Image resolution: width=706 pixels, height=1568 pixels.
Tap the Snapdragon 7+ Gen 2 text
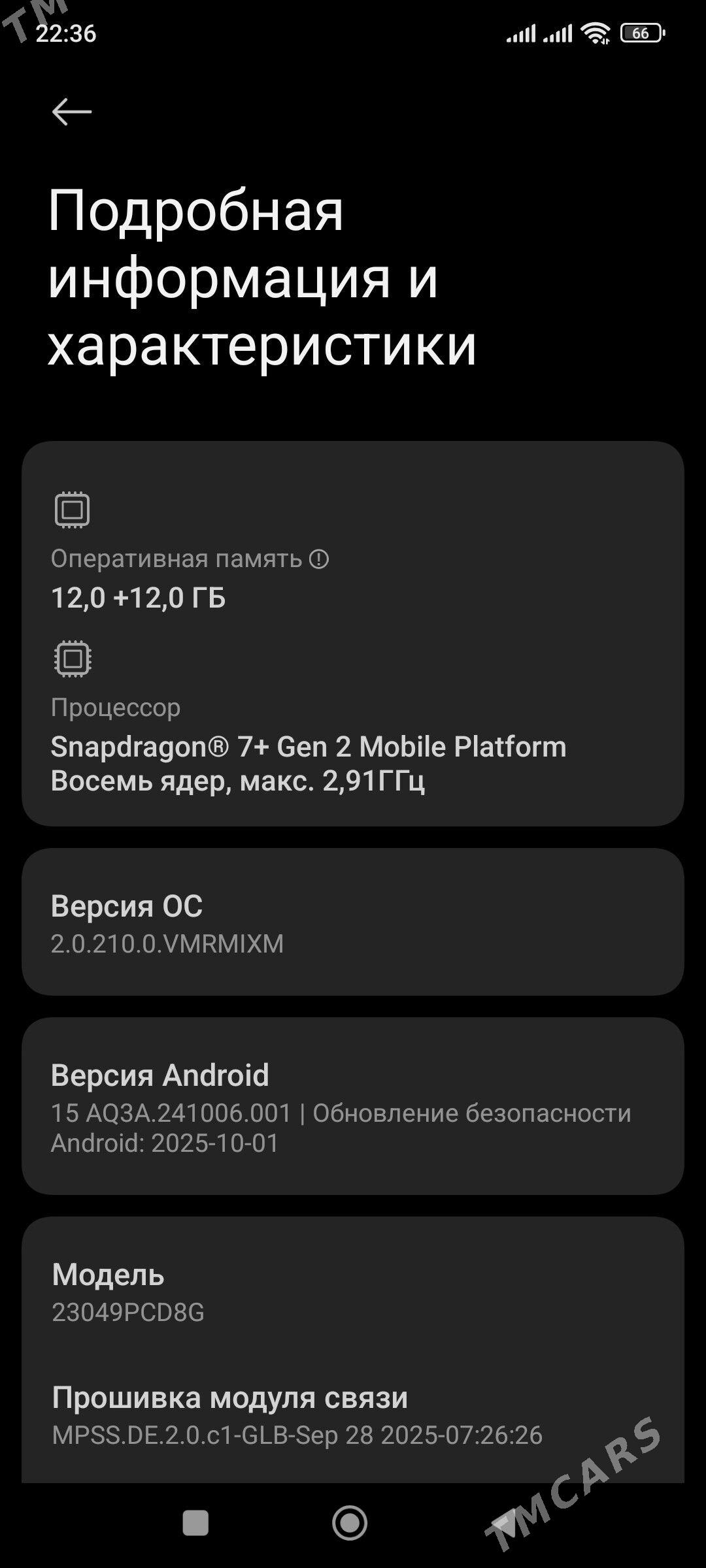point(309,746)
